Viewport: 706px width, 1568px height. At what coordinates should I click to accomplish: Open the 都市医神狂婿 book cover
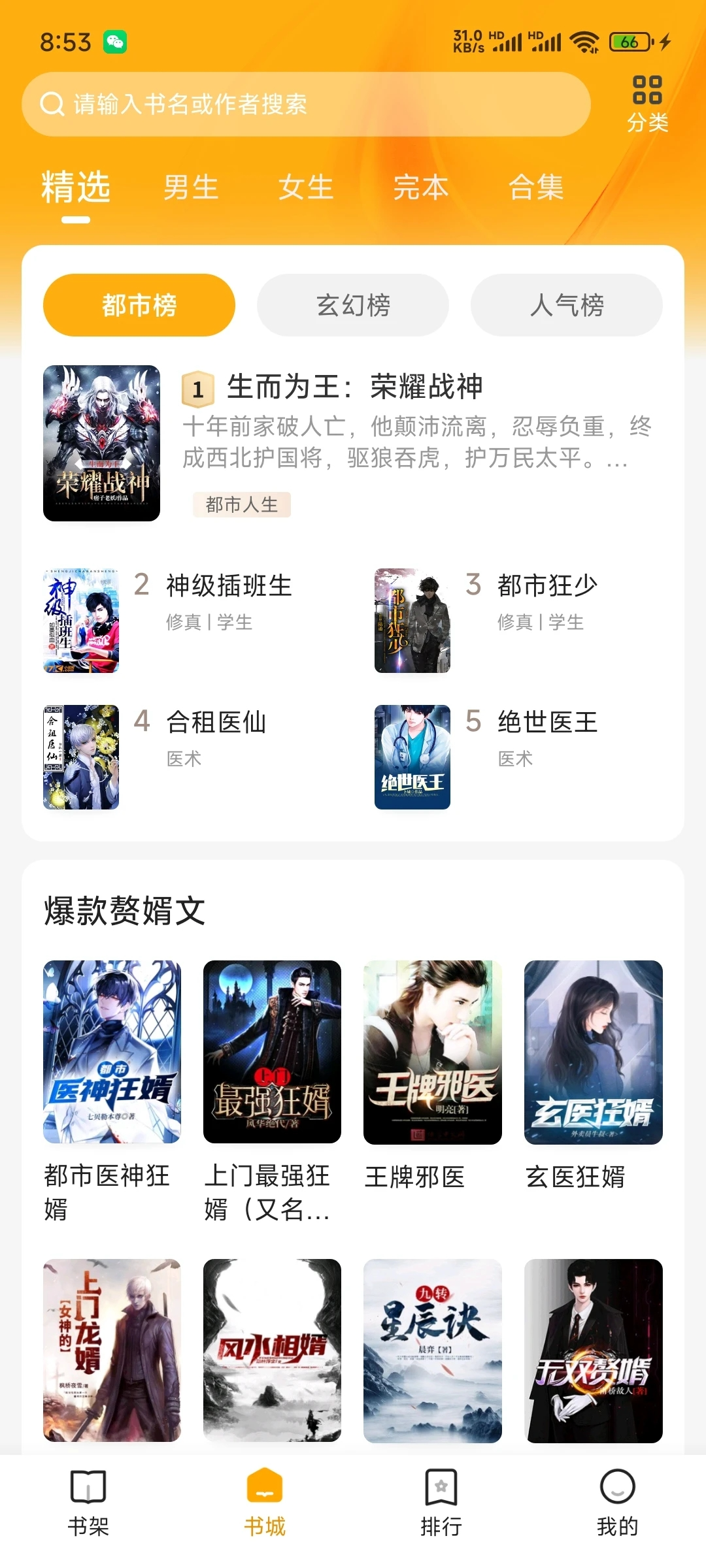click(112, 1052)
